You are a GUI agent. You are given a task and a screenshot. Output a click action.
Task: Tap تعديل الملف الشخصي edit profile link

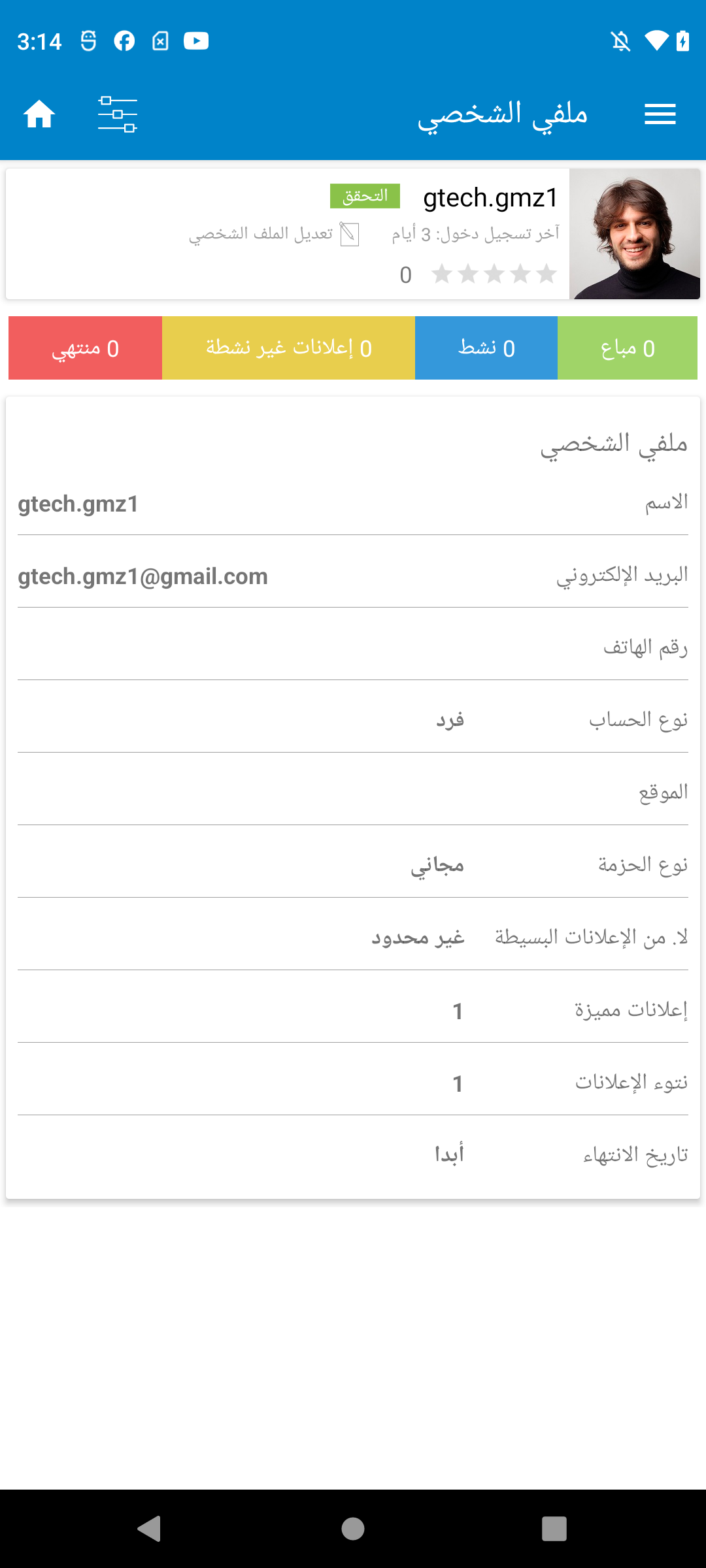[274, 234]
